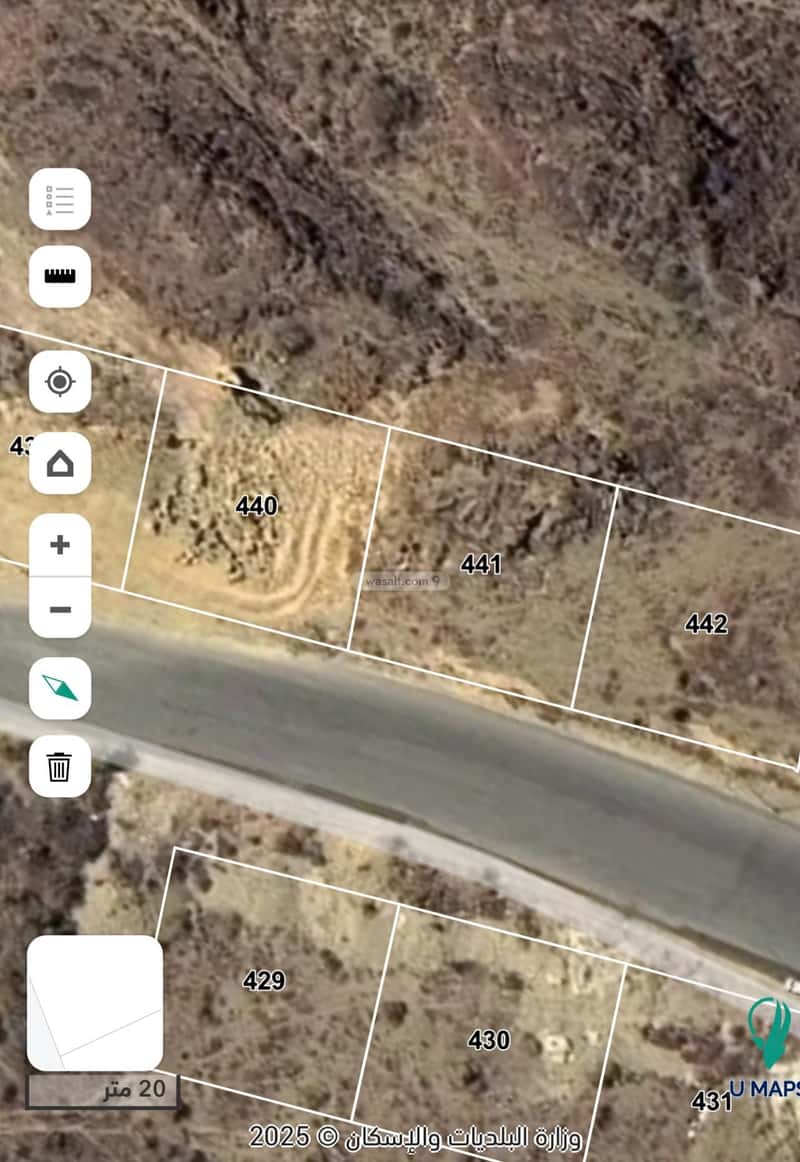Zoom out with the minus button

(x=60, y=609)
